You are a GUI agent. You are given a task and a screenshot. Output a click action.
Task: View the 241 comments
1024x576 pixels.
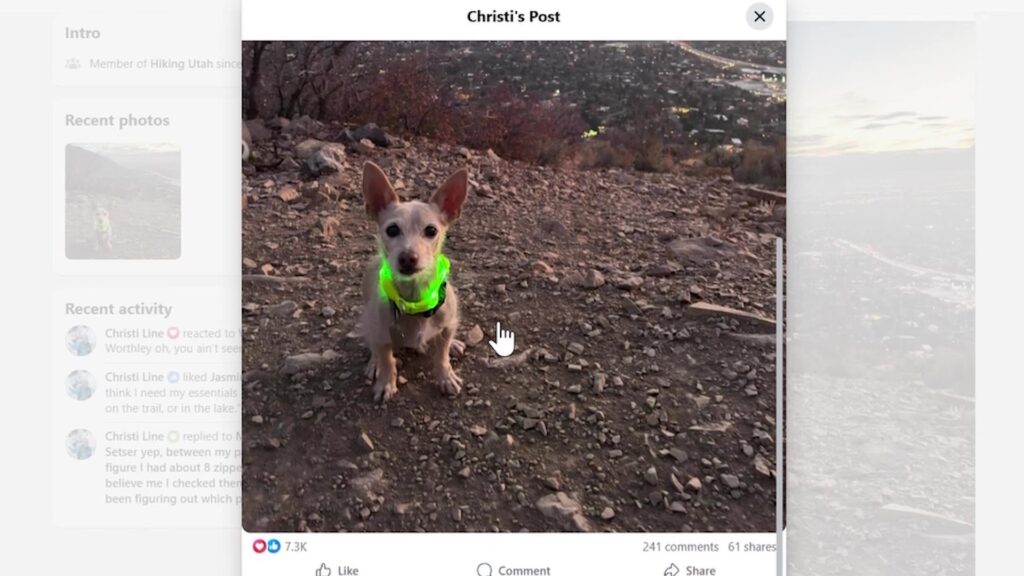click(680, 547)
